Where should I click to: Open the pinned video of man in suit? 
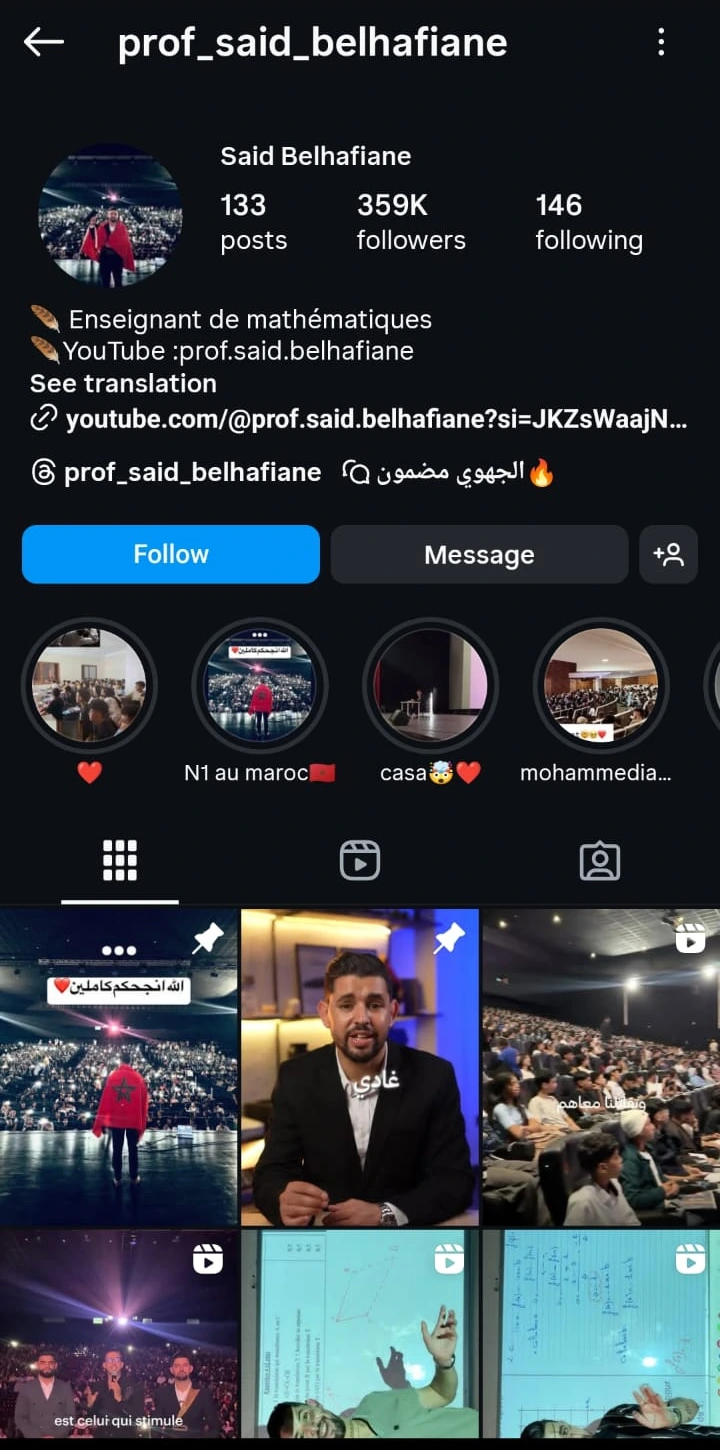[x=360, y=1066]
